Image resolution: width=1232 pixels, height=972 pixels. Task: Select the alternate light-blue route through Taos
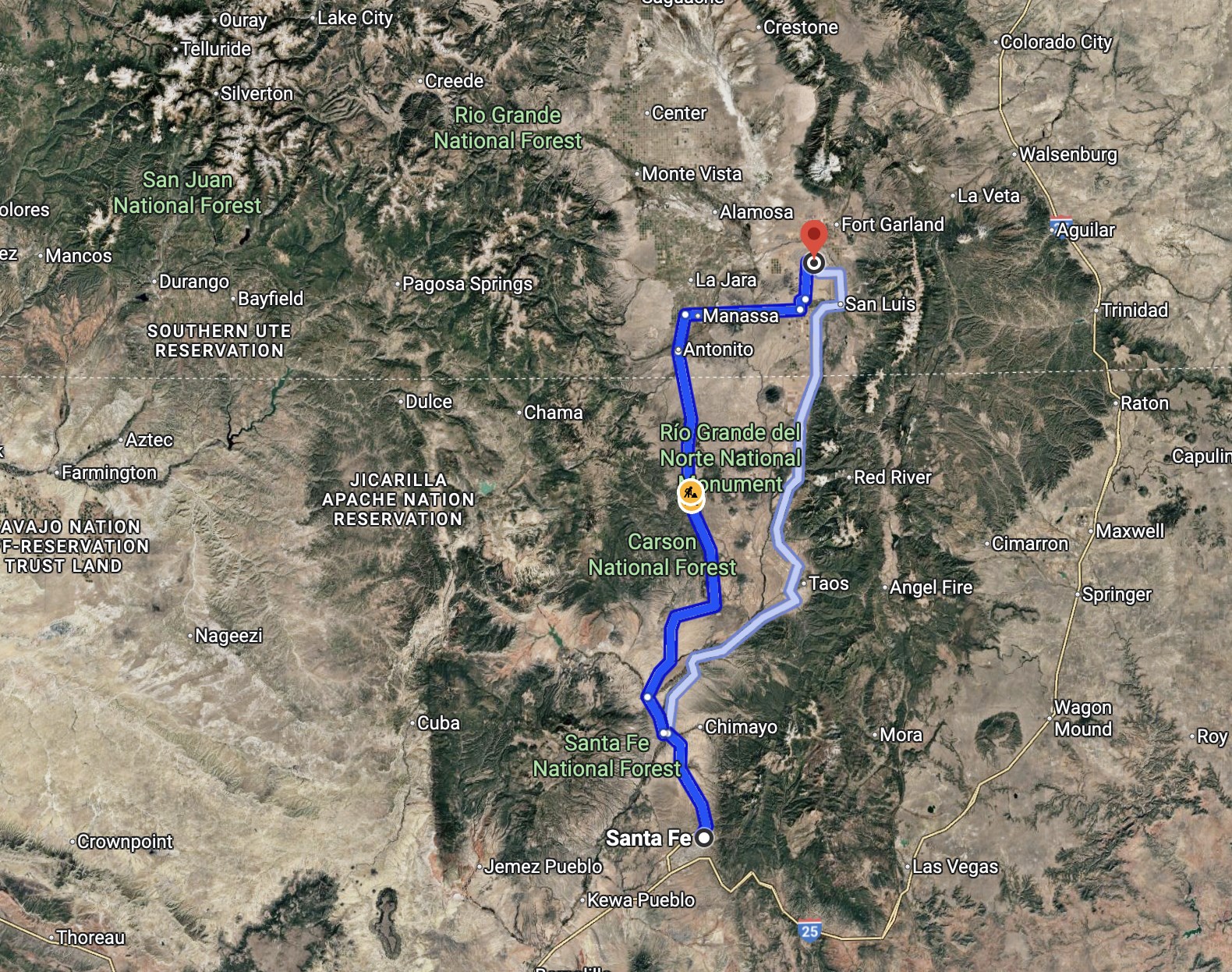(781, 538)
